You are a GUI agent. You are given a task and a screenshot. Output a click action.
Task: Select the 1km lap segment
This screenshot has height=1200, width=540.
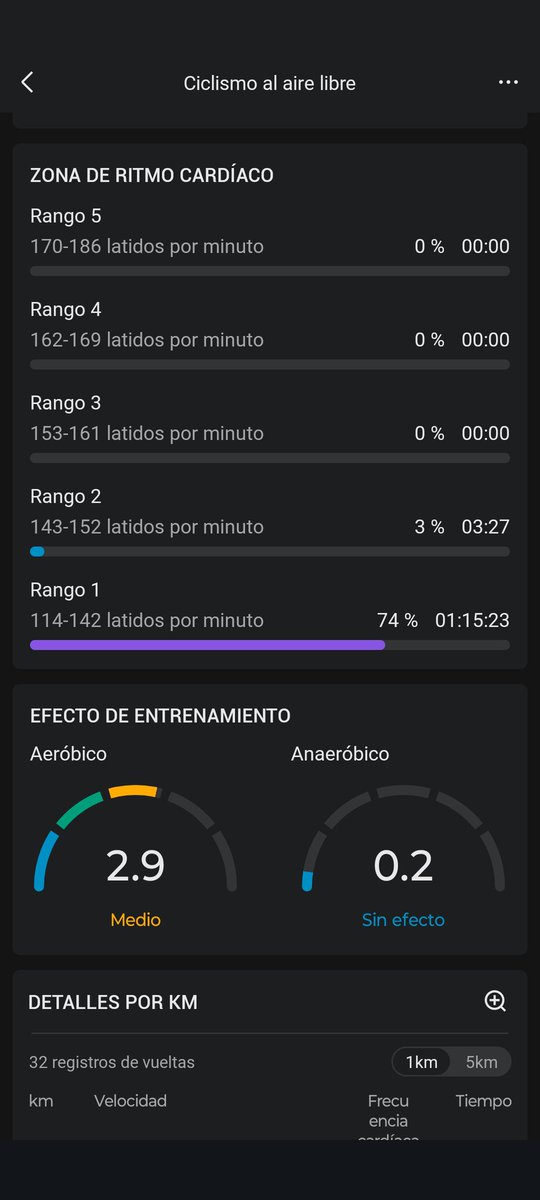(421, 1062)
